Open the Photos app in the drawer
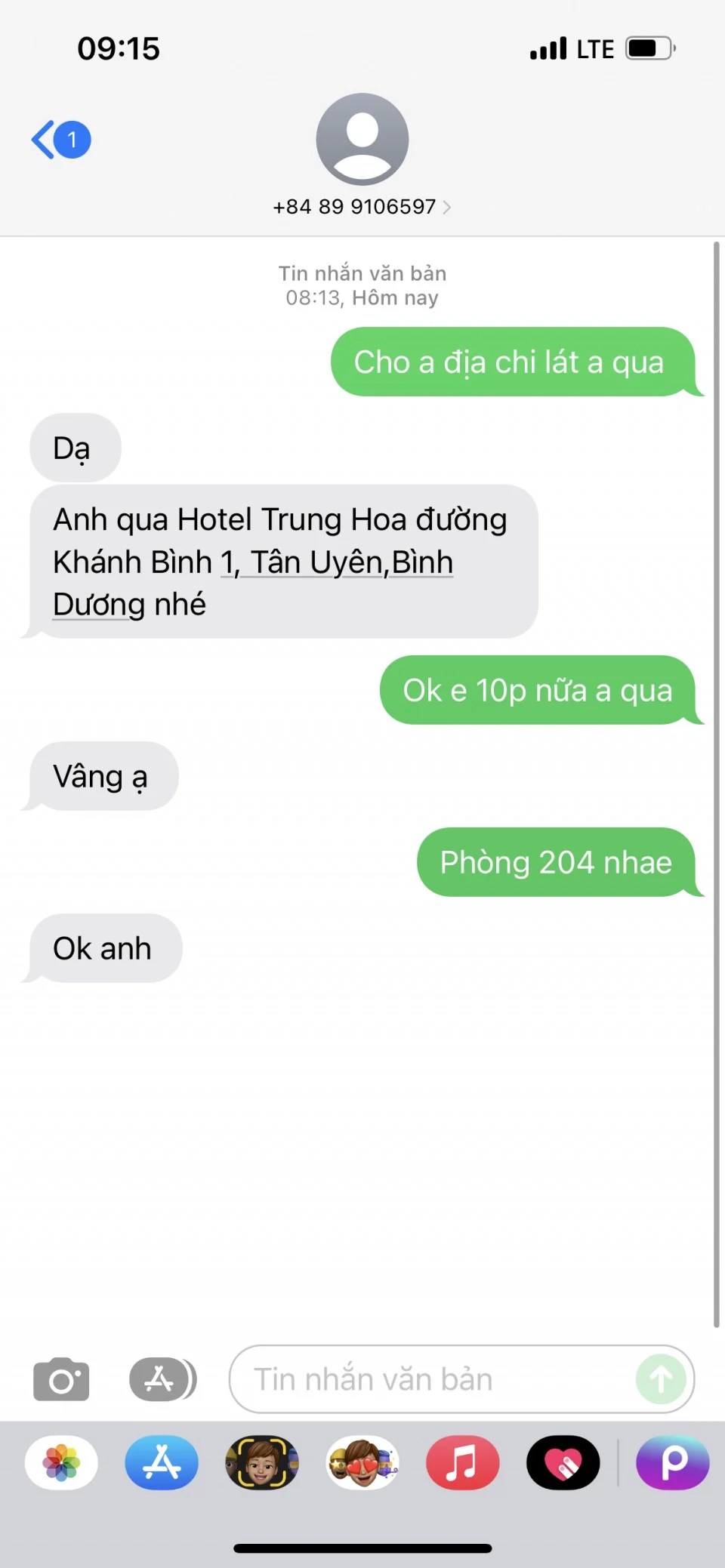Image resolution: width=725 pixels, height=1568 pixels. pyautogui.click(x=61, y=1462)
